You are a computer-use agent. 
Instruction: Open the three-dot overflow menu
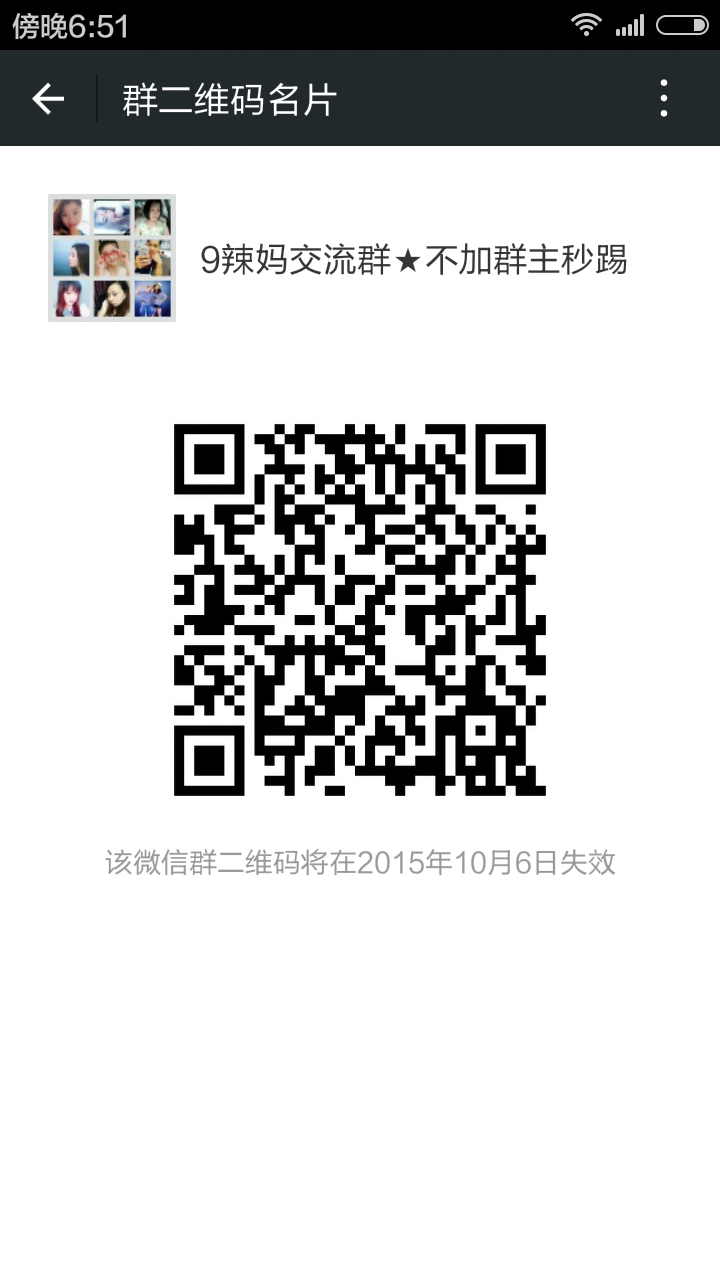[x=664, y=98]
